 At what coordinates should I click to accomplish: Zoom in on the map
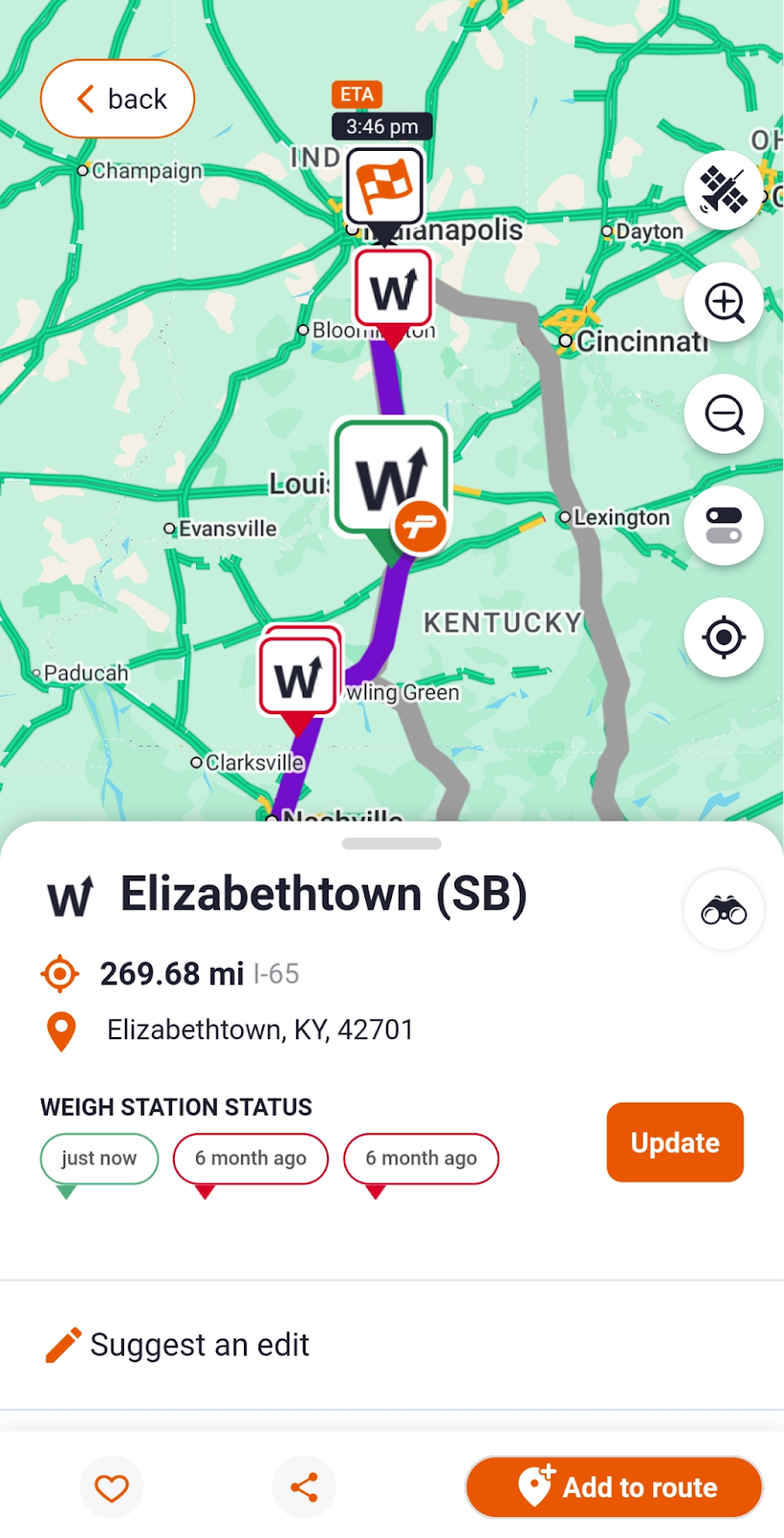[x=723, y=303]
